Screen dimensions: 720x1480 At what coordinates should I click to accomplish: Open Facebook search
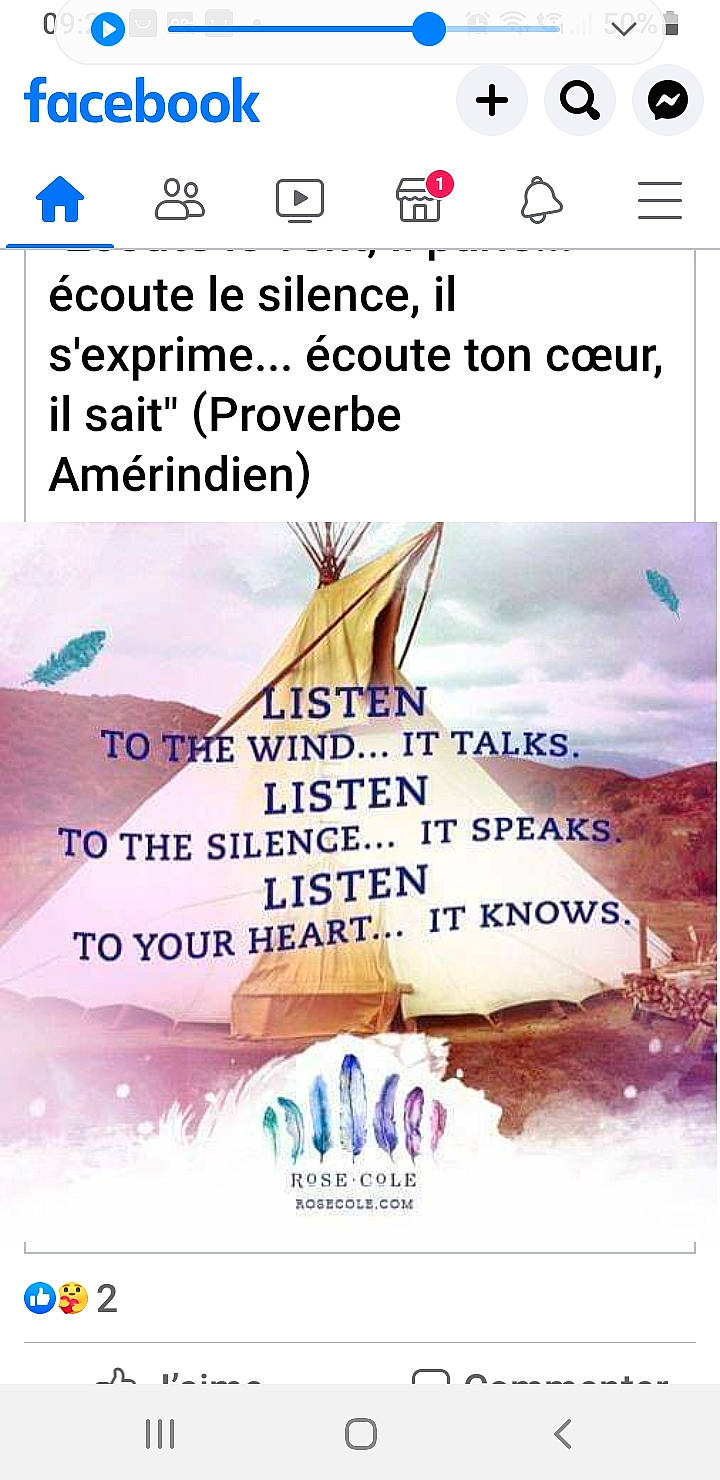point(579,101)
